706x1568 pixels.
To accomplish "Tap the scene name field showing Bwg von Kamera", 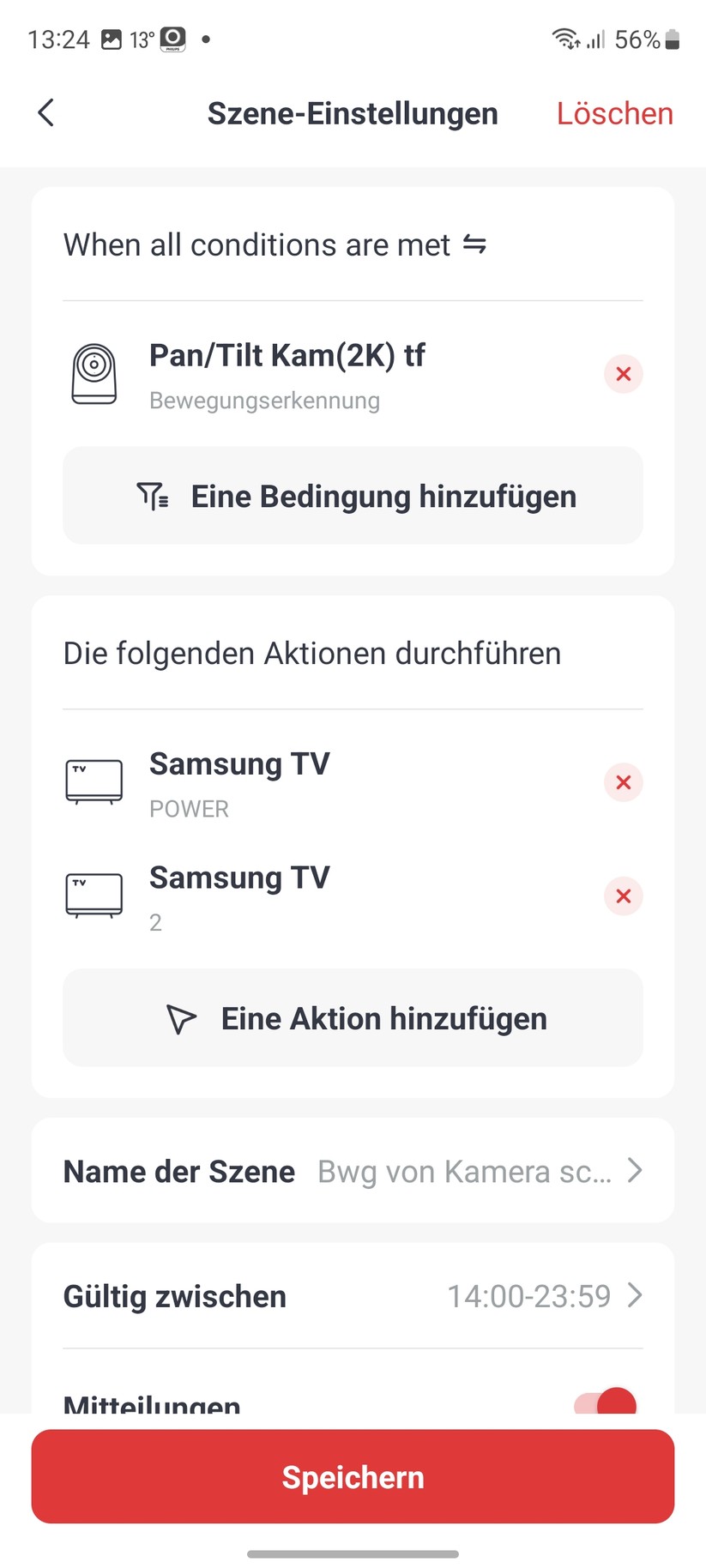I will [466, 1170].
